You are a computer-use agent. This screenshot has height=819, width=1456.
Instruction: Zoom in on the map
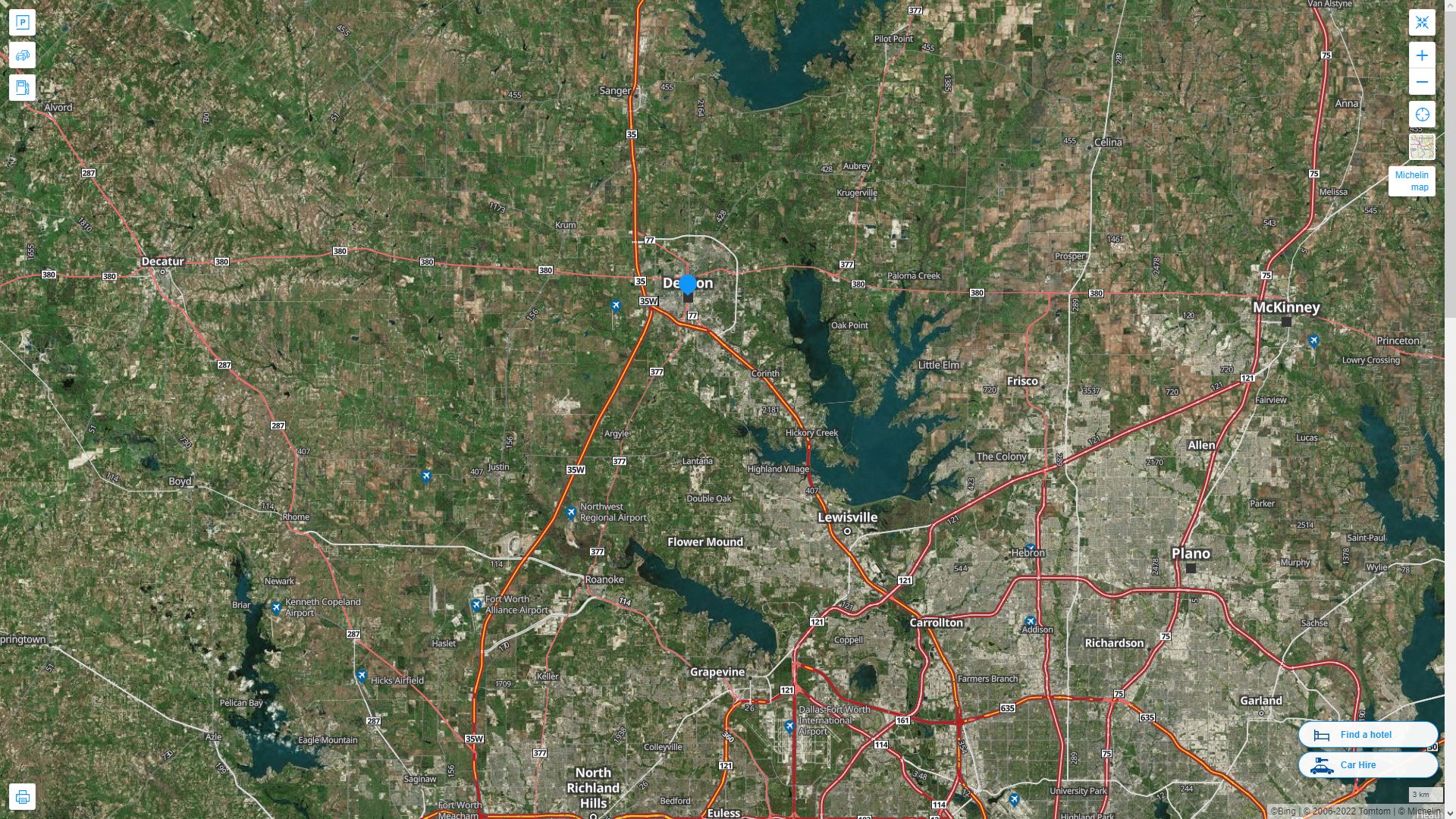point(1422,55)
